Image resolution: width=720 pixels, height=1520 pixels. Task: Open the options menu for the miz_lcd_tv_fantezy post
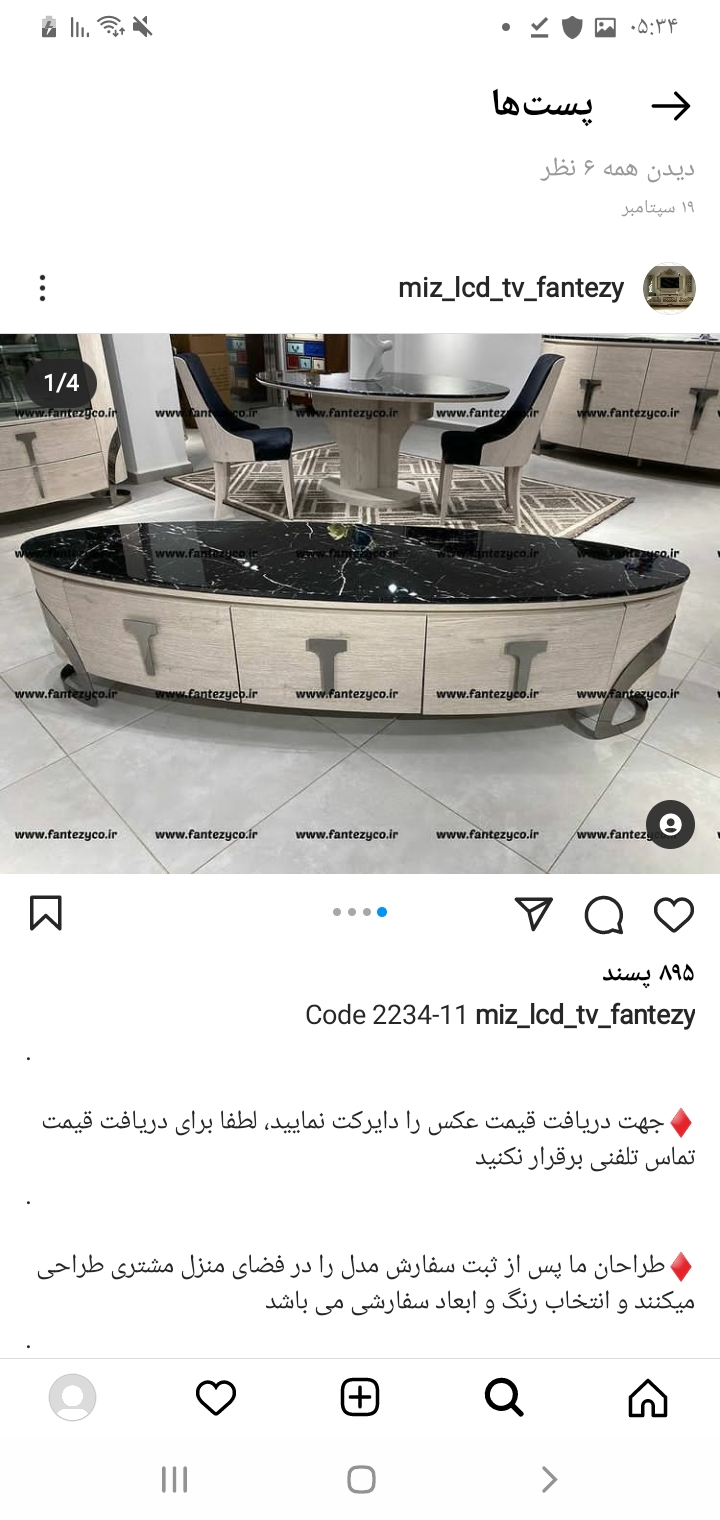point(42,289)
